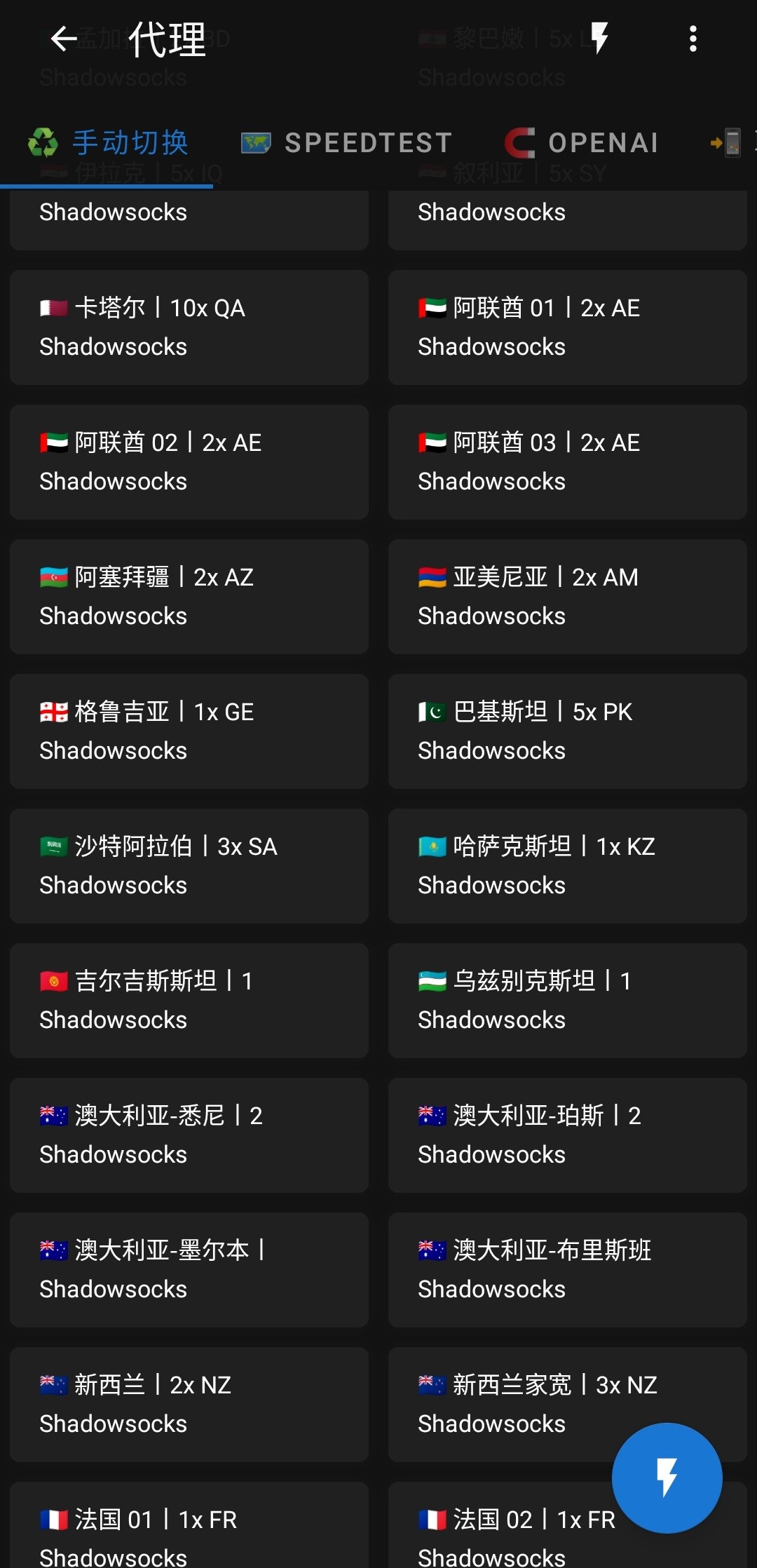Tap the floating blue lightning button

(x=667, y=1478)
